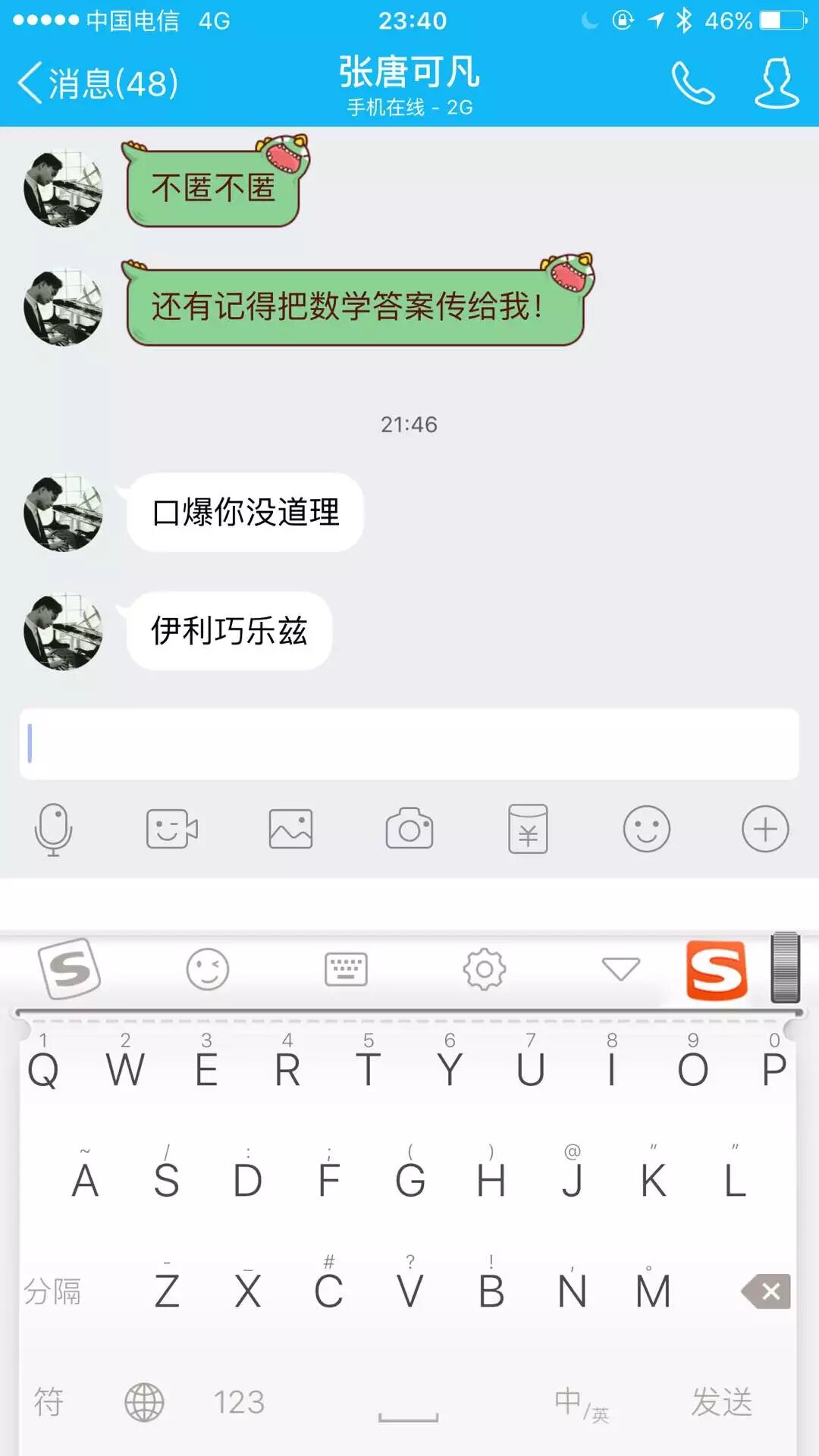Viewport: 819px width, 1456px height.
Task: Start a voice call with 张唐可凡
Action: pos(692,83)
